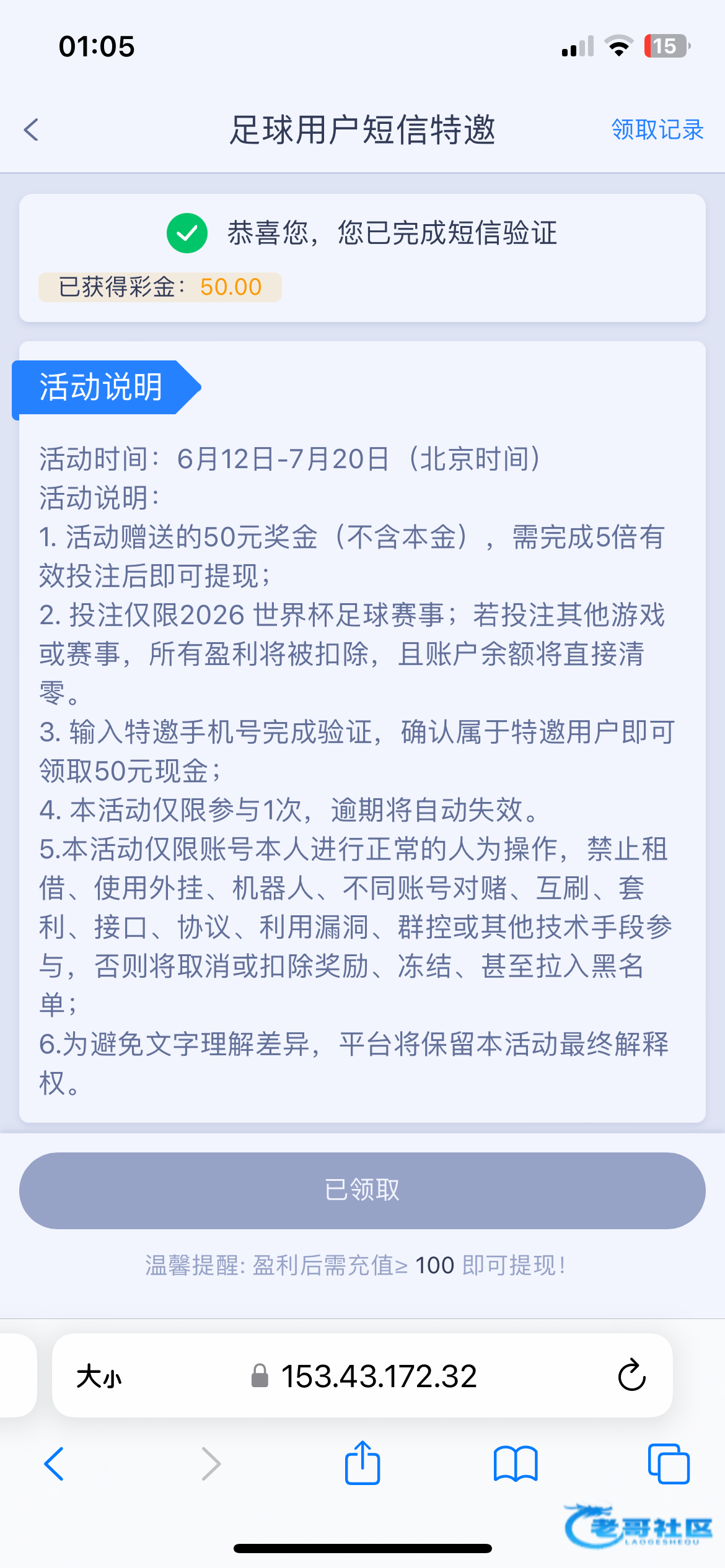Share this page from the browser toolbar
The height and width of the screenshot is (1568, 725).
click(362, 1463)
